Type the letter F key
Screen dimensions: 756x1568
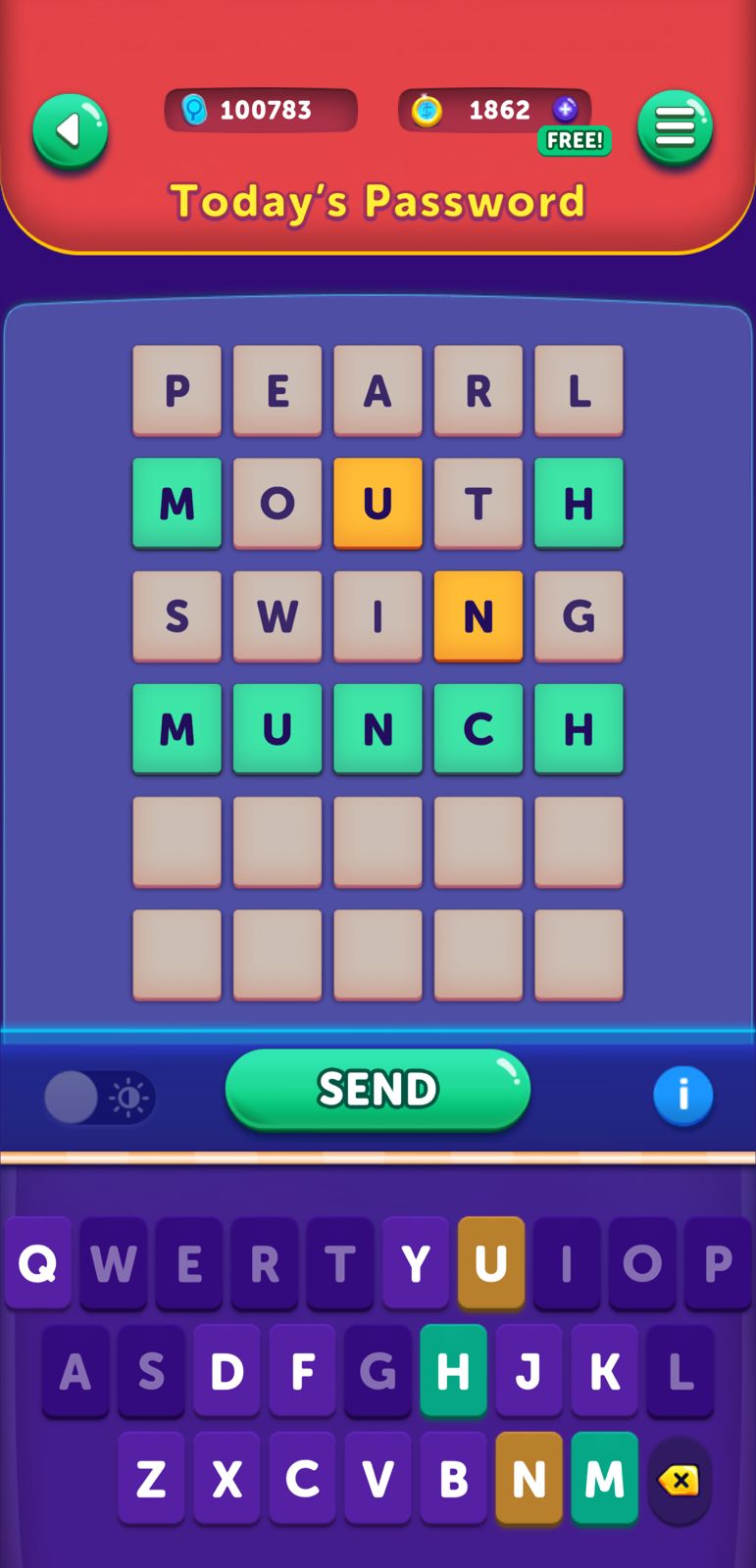(x=302, y=1371)
